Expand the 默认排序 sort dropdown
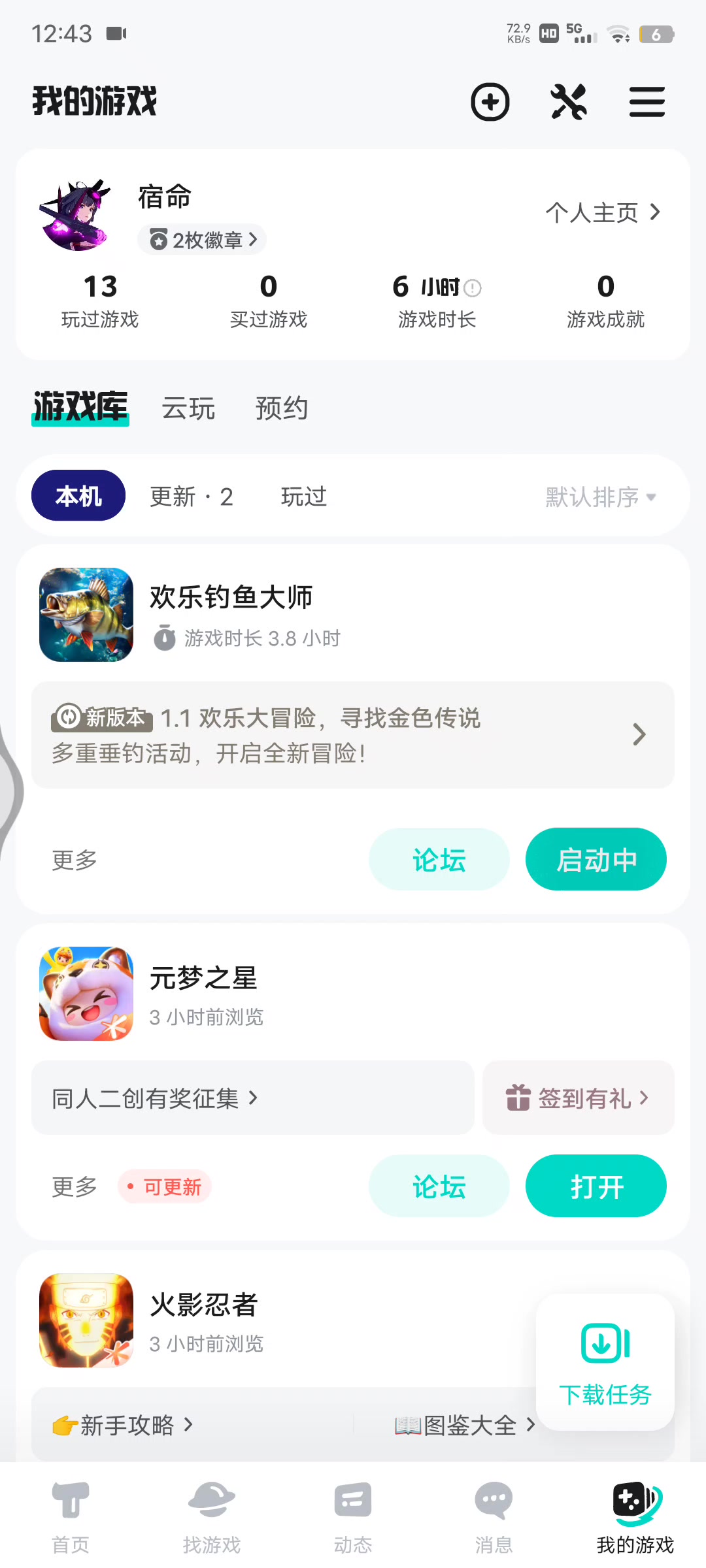706x1568 pixels. coord(601,497)
